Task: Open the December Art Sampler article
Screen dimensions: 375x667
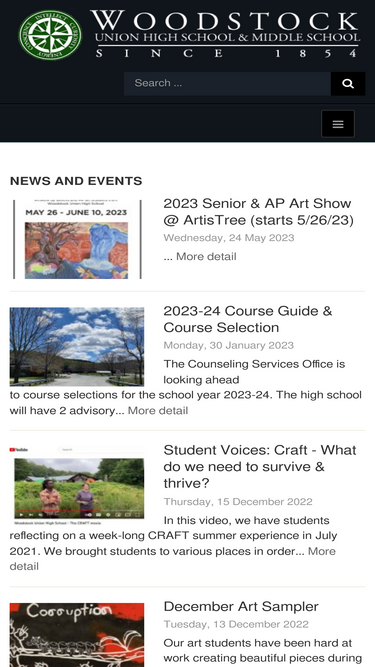Action: click(241, 606)
